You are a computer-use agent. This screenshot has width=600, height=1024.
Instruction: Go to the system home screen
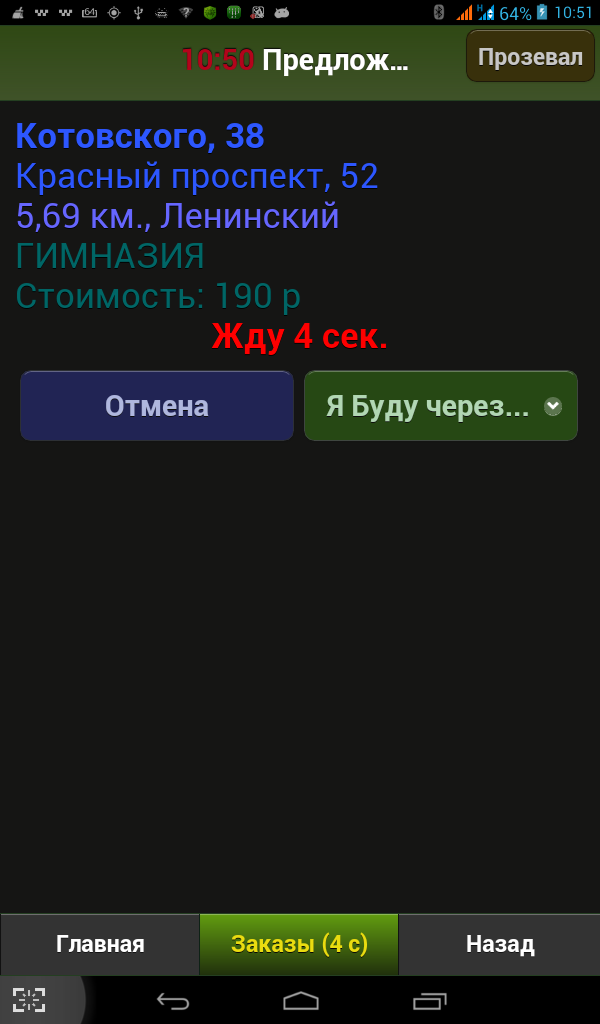tap(301, 1000)
